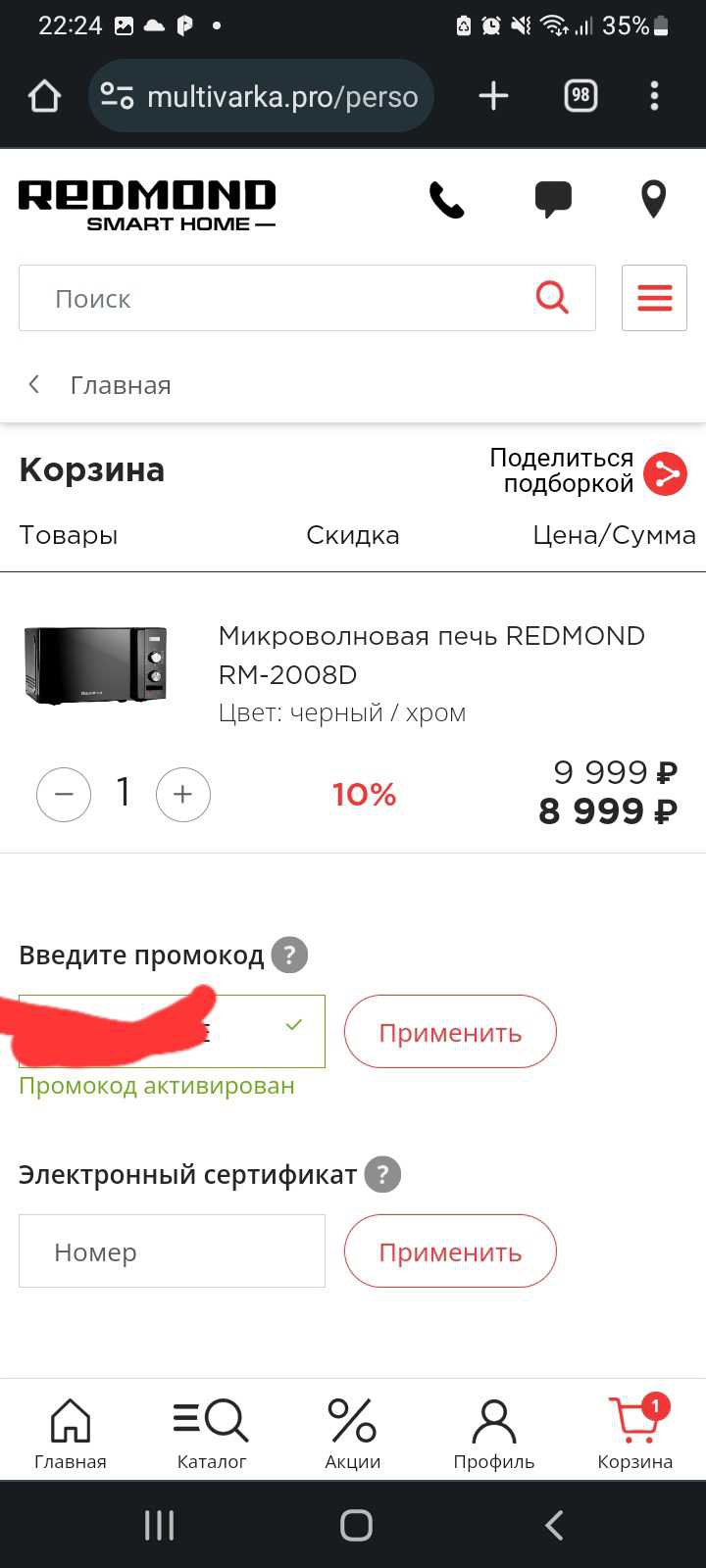The image size is (706, 1568).
Task: Show the promo code help hint
Action: point(289,955)
